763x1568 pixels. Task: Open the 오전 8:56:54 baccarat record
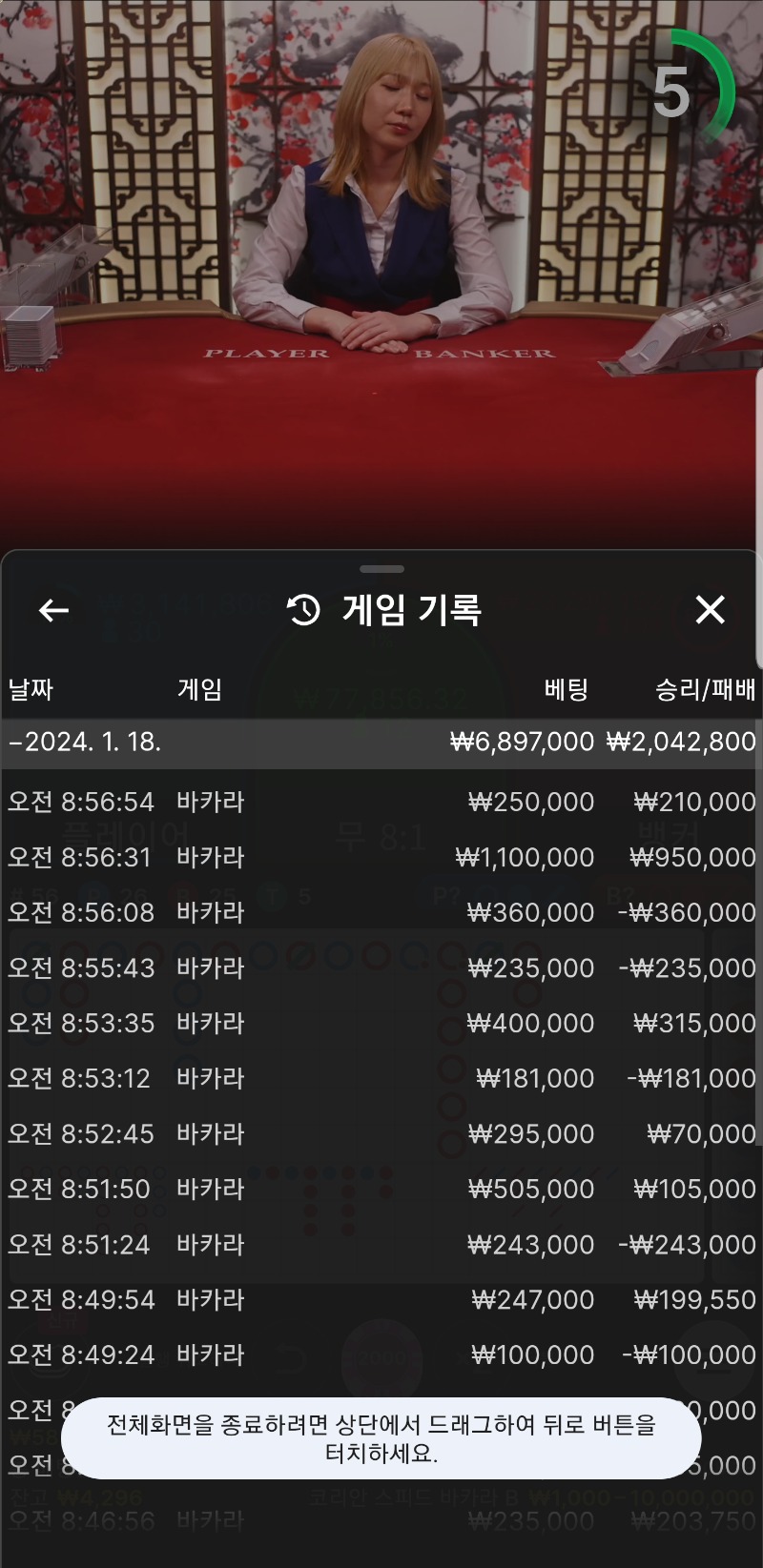(x=381, y=802)
